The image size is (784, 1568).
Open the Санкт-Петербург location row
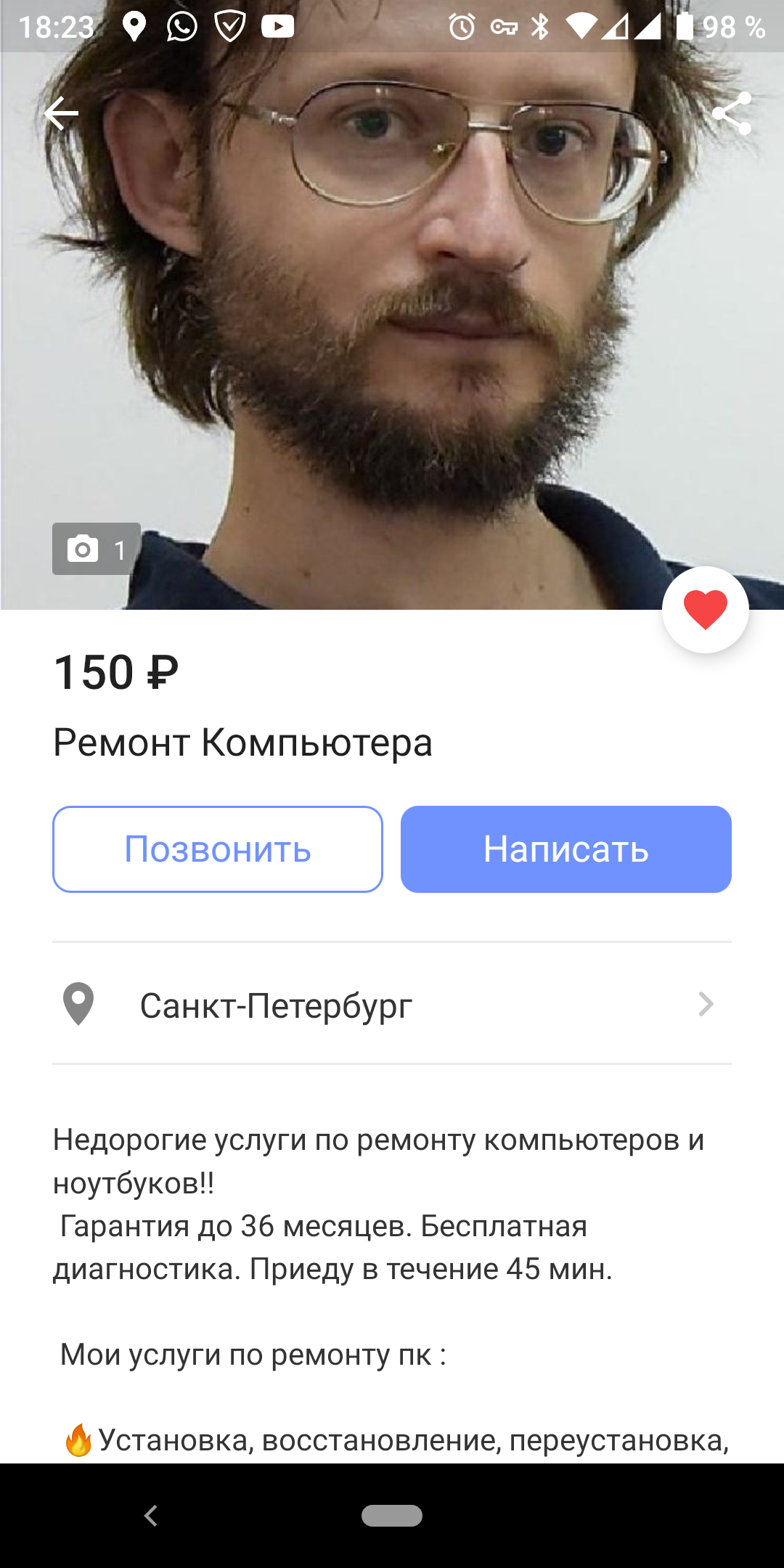click(392, 1005)
